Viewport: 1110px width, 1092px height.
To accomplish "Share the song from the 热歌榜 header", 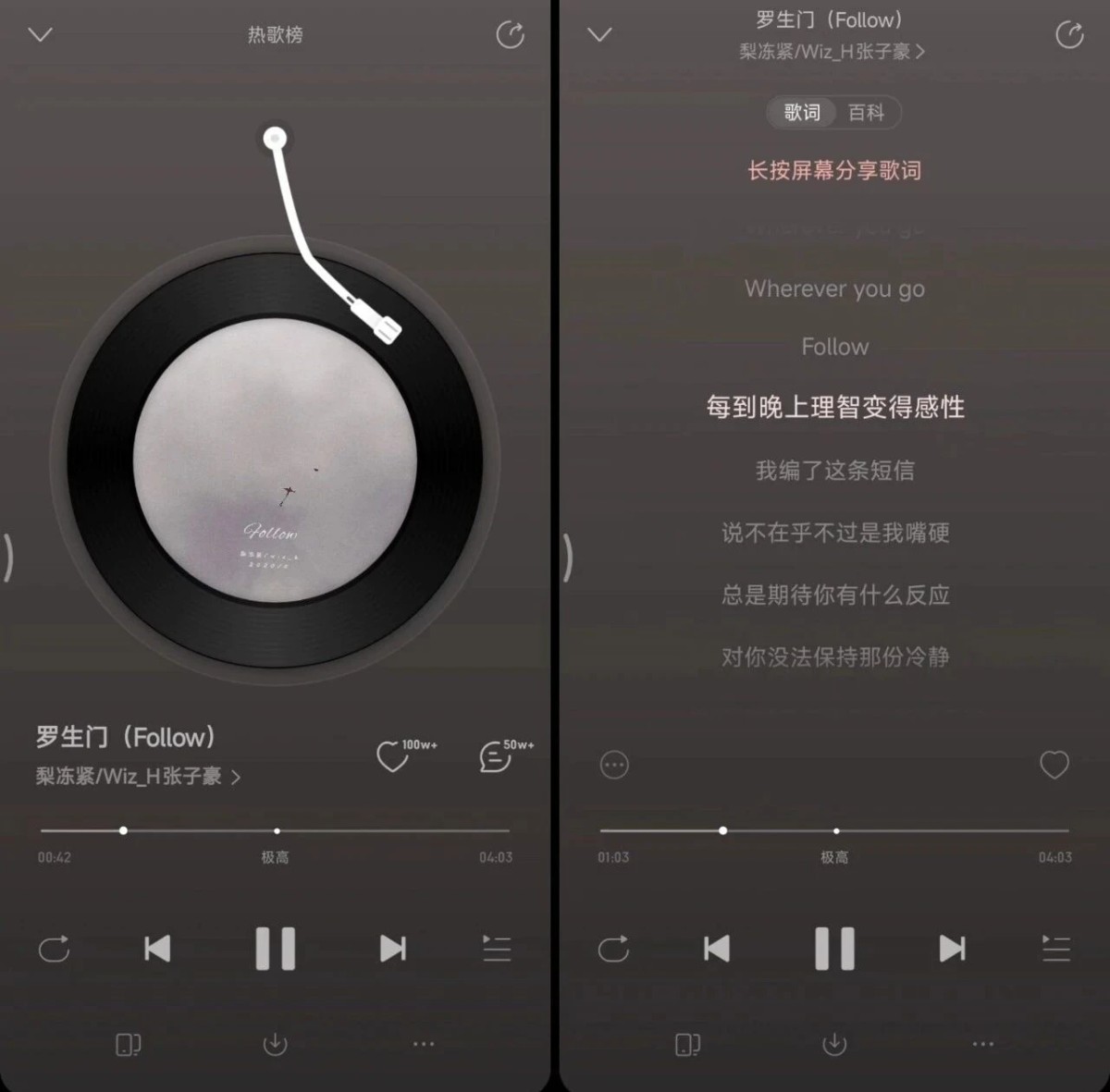I will tap(510, 35).
